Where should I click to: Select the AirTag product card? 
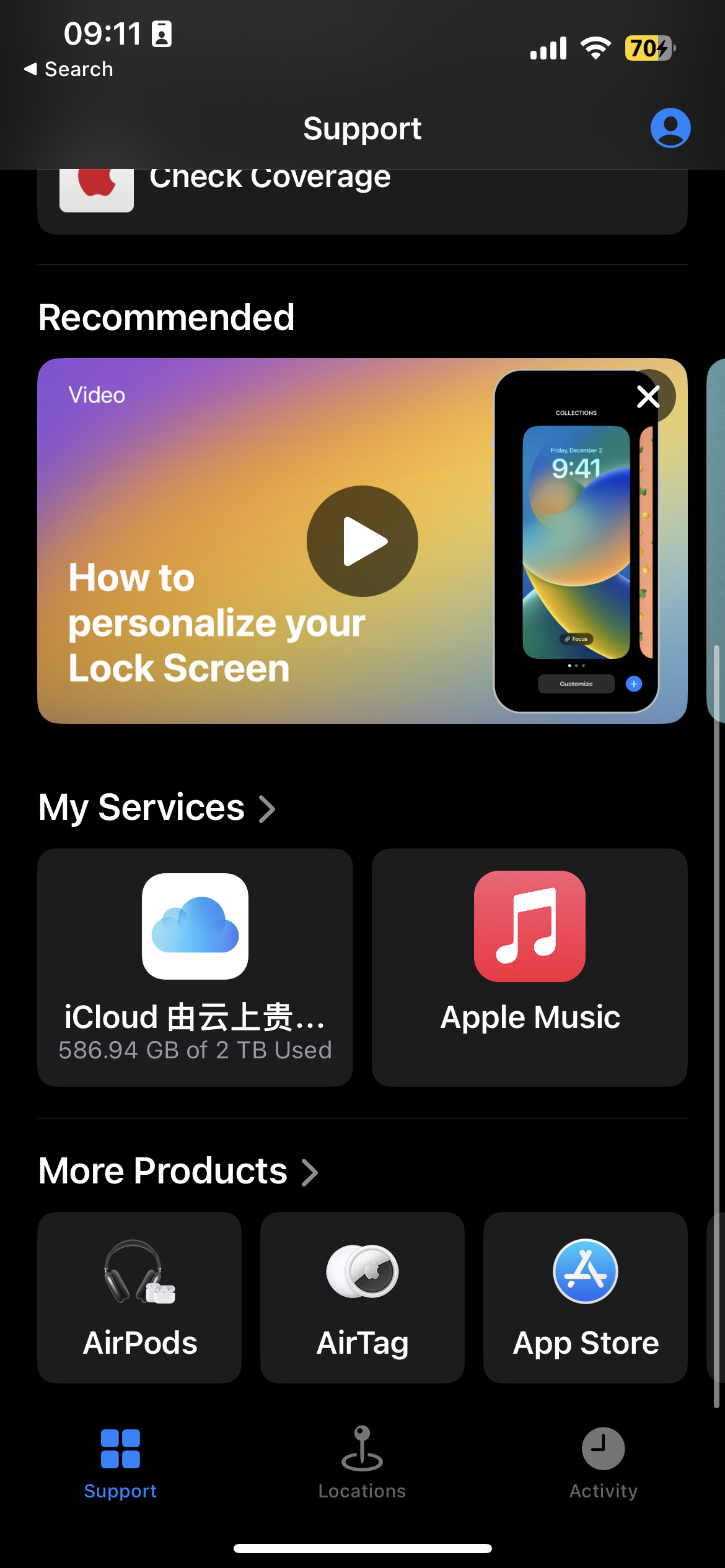tap(362, 1297)
